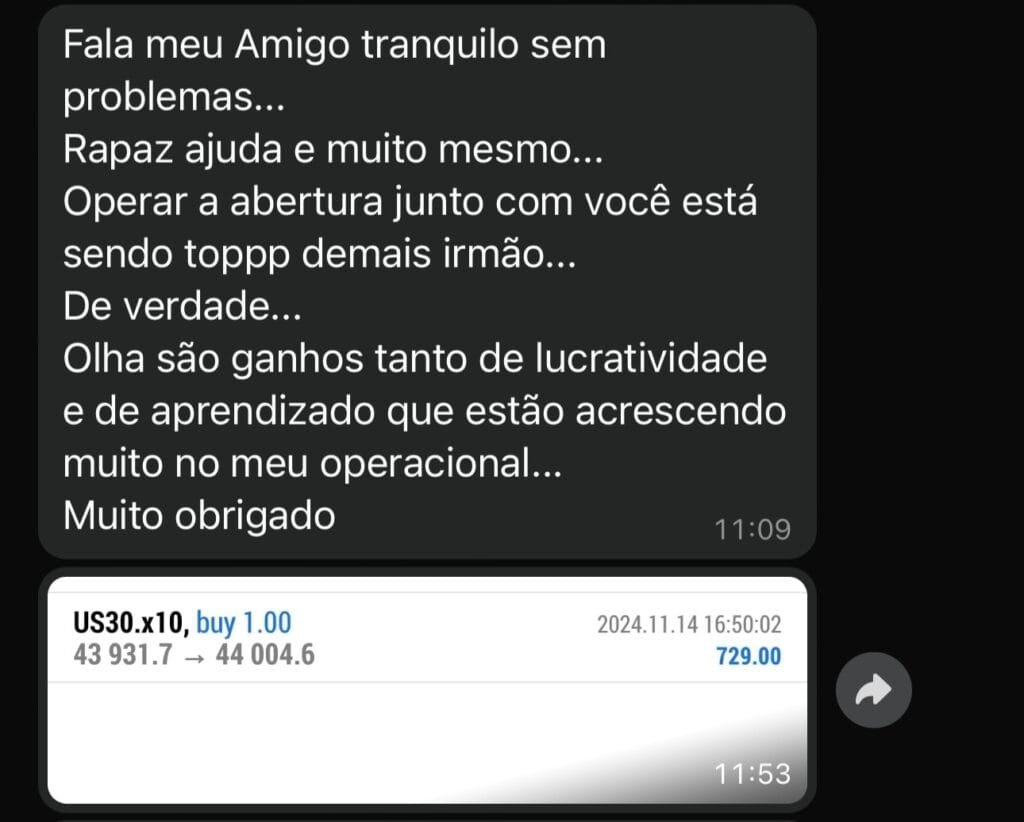Open the US30.x10 trade screenshot image

click(427, 689)
